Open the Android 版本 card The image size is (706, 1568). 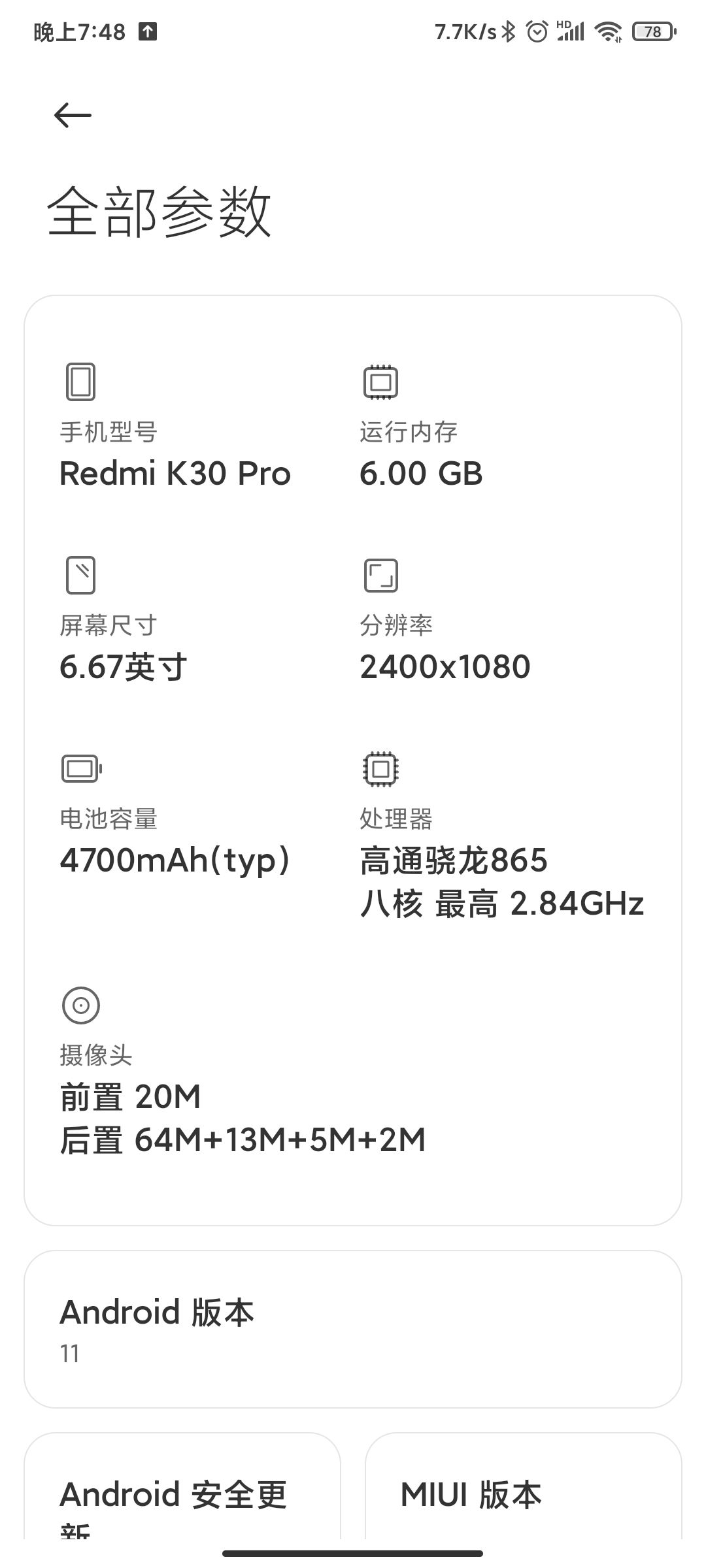352,1329
